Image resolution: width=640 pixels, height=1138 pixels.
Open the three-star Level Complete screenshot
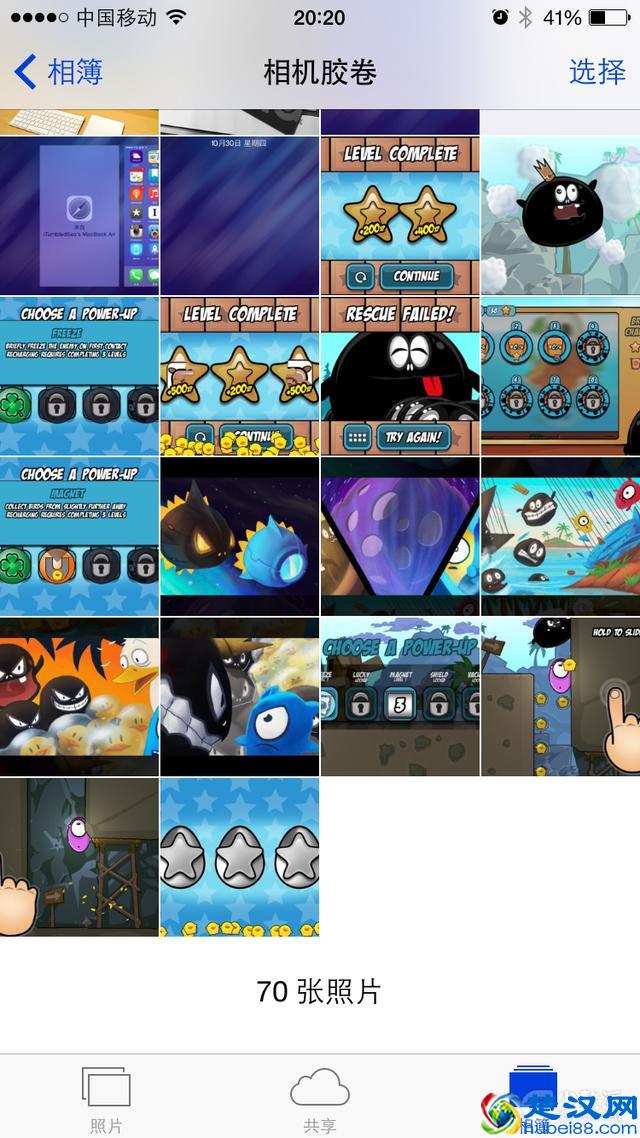pos(240,376)
